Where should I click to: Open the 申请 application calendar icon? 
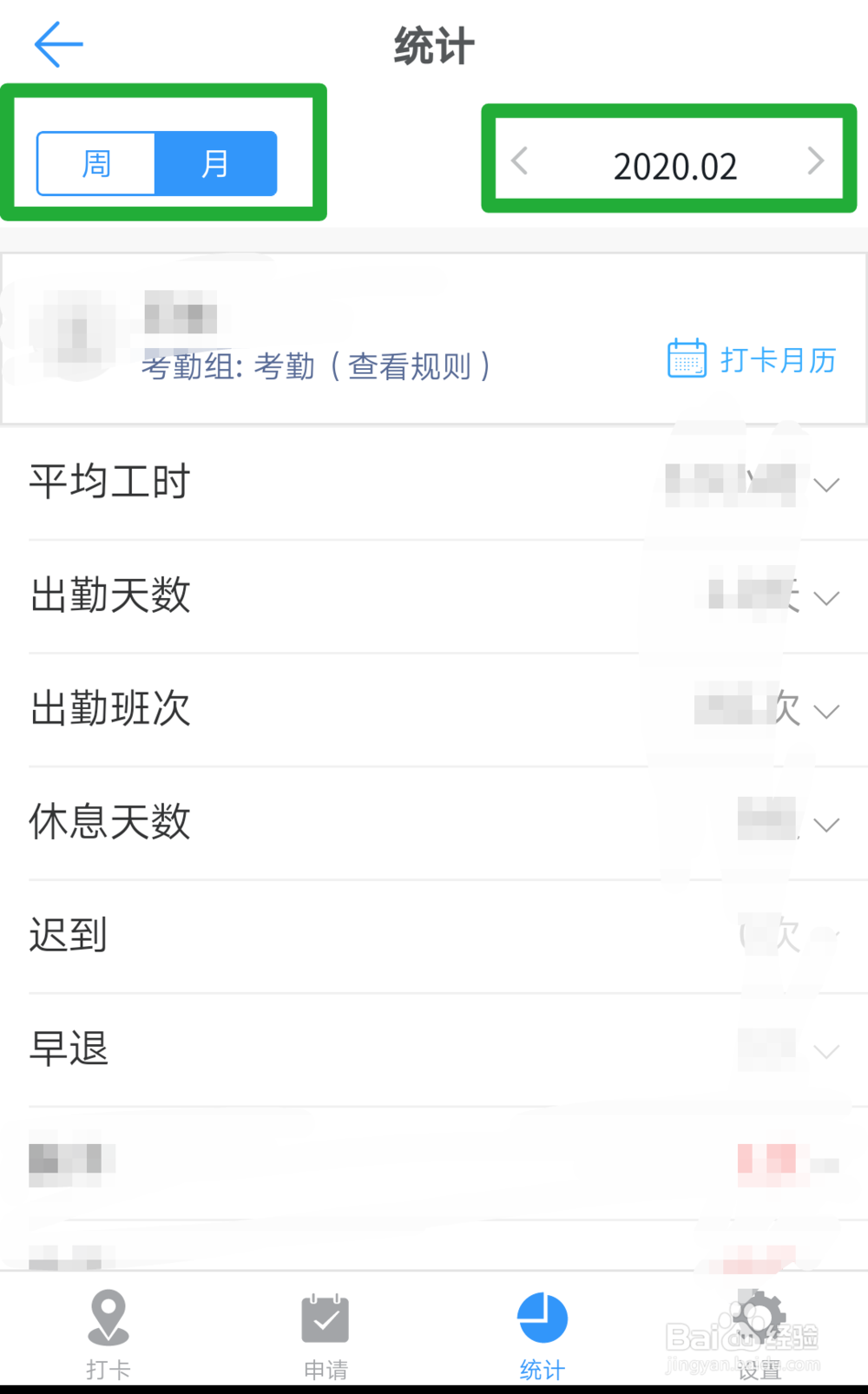[x=324, y=1320]
